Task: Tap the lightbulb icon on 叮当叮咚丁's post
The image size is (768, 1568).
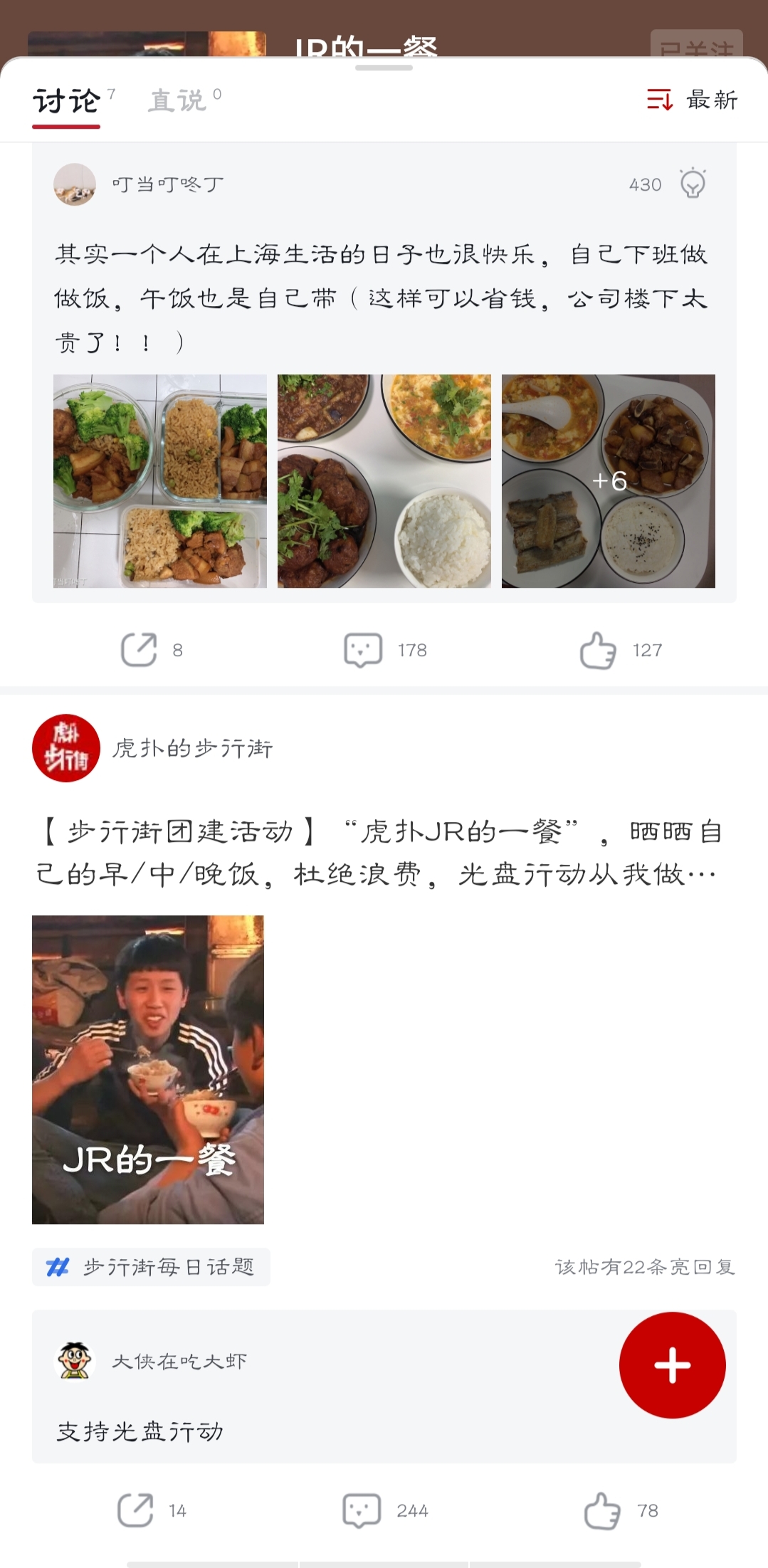Action: 692,184
